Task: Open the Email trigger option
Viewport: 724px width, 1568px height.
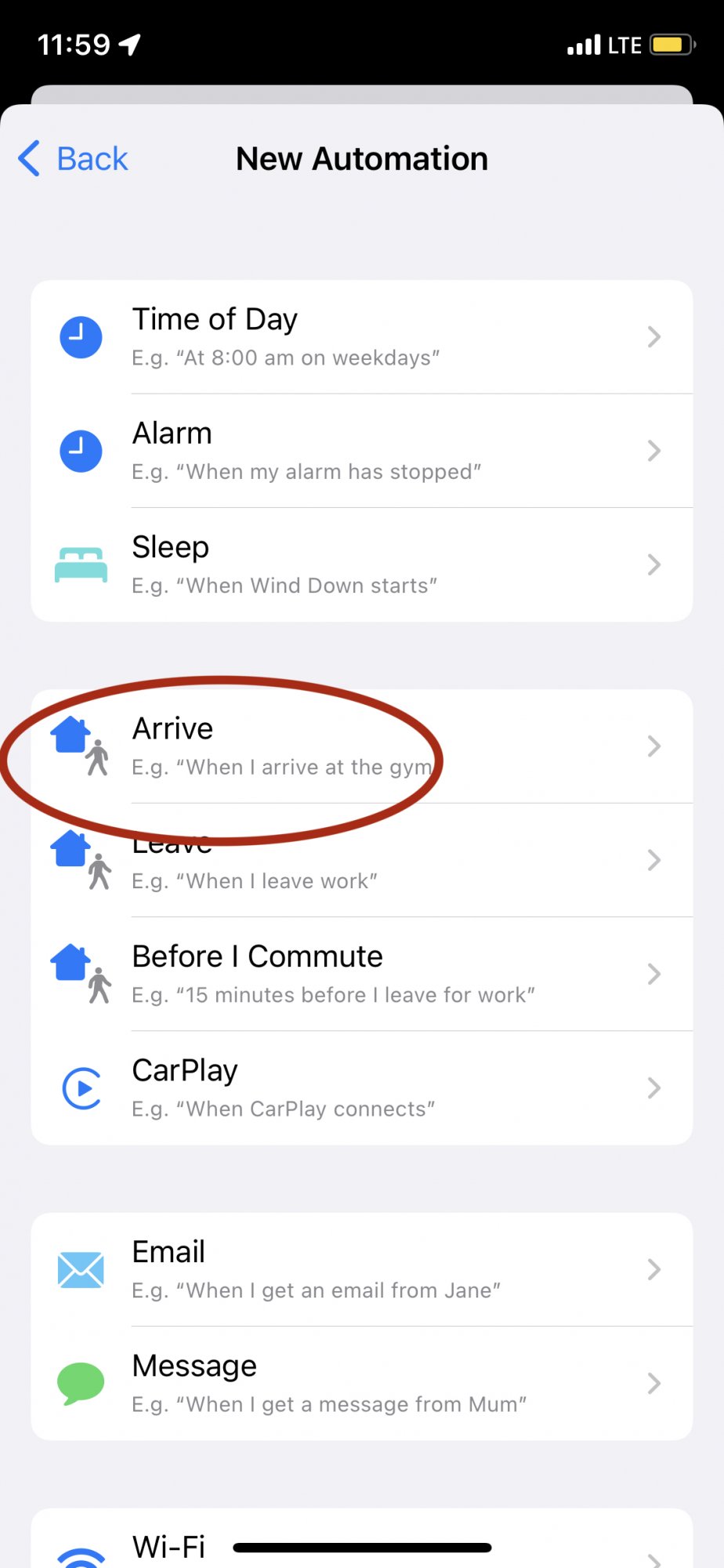Action: point(360,1269)
